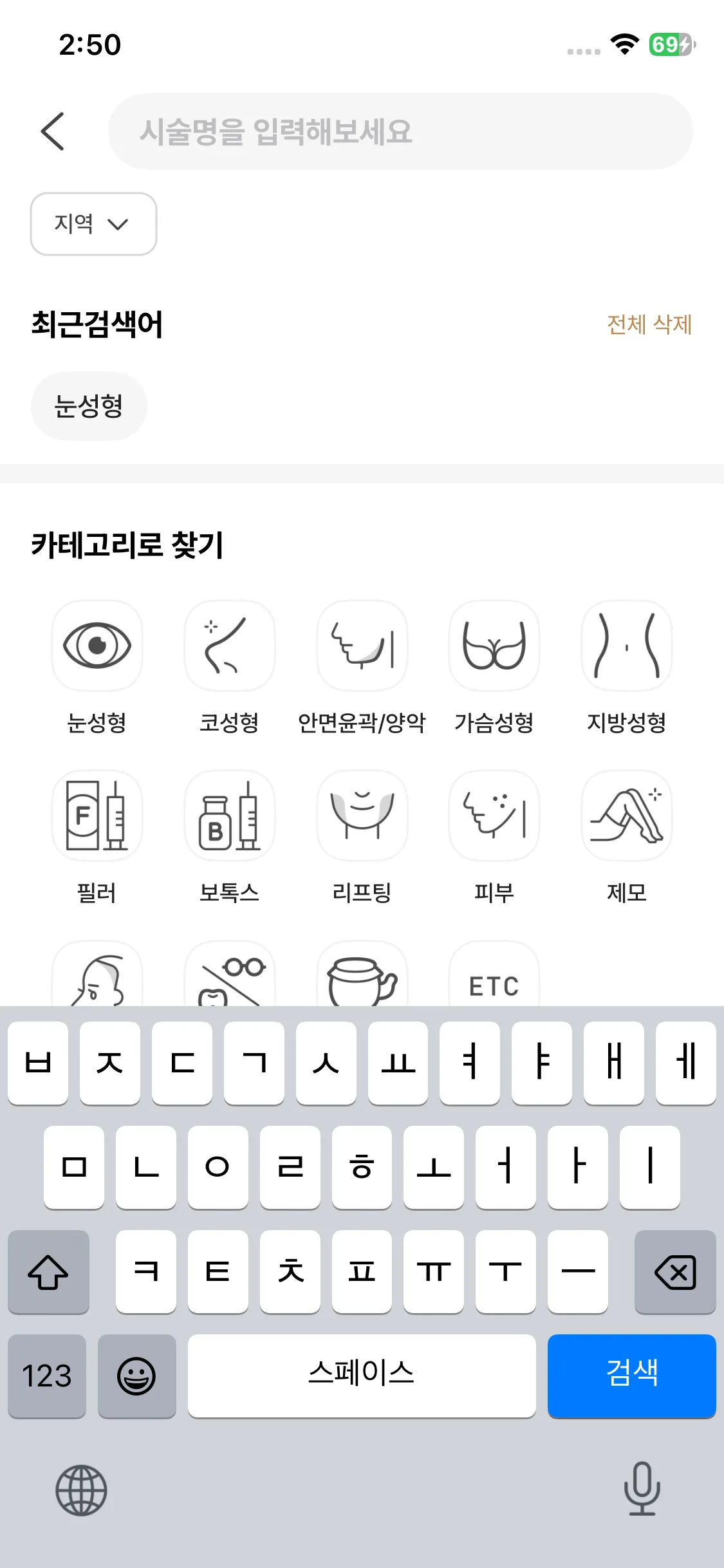Switch keyboard language with globe icon
This screenshot has width=724, height=1568.
(81, 1490)
